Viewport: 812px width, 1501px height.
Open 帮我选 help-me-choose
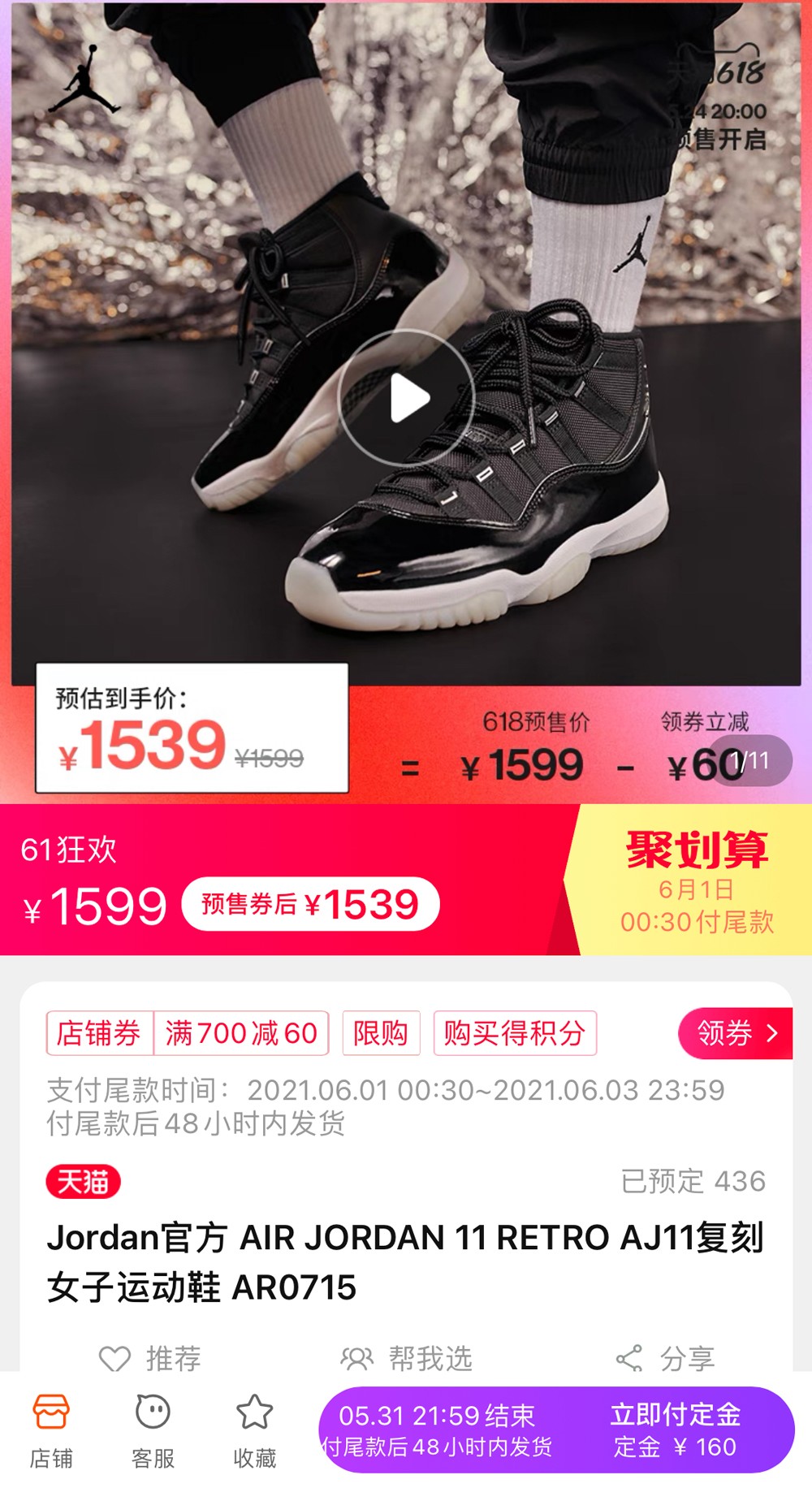click(406, 1358)
